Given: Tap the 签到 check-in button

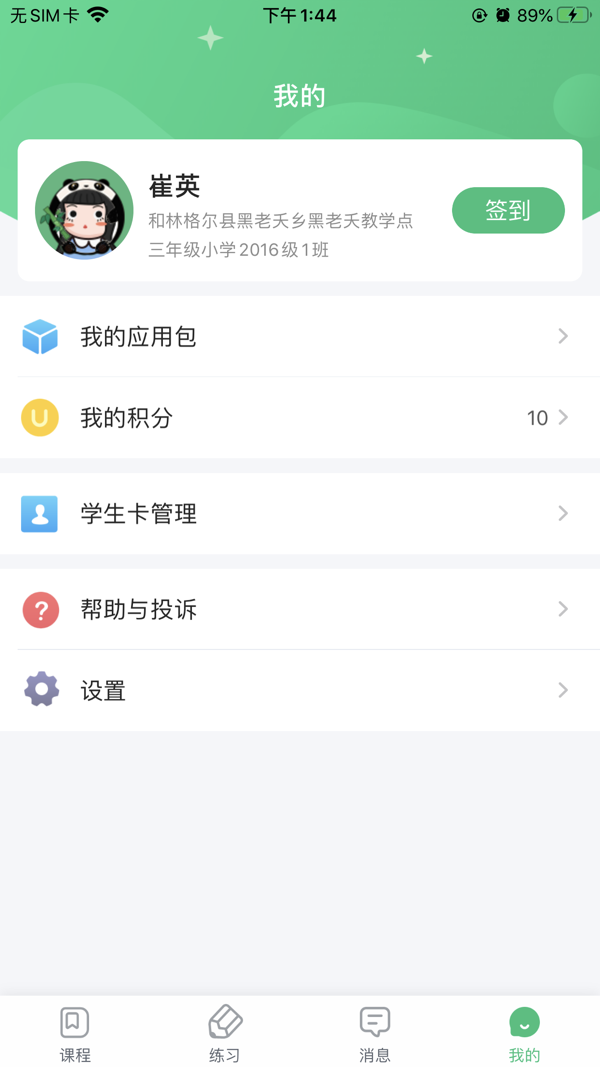Looking at the screenshot, I should pos(508,210).
